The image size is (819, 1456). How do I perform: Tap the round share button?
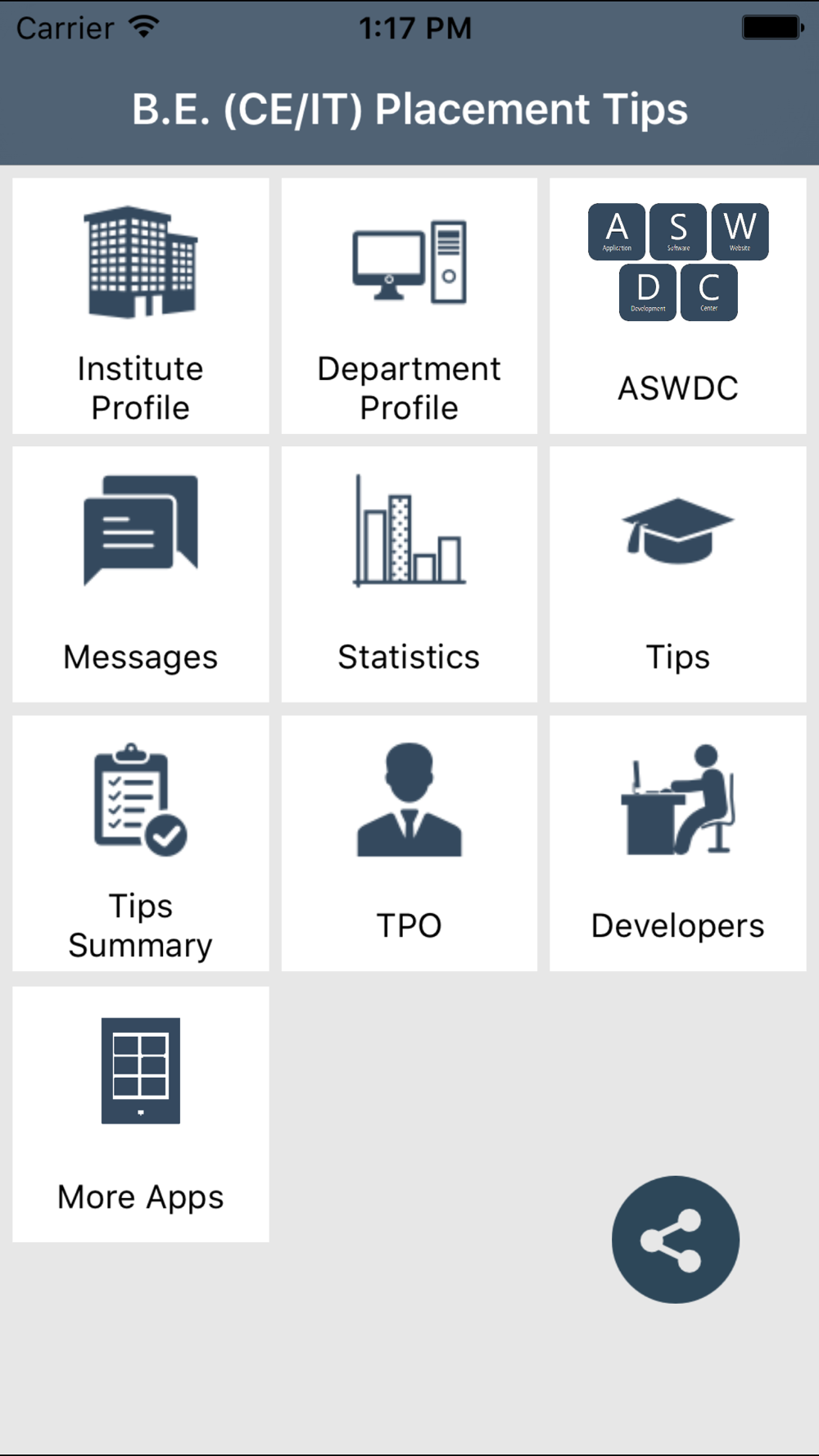pos(676,1240)
